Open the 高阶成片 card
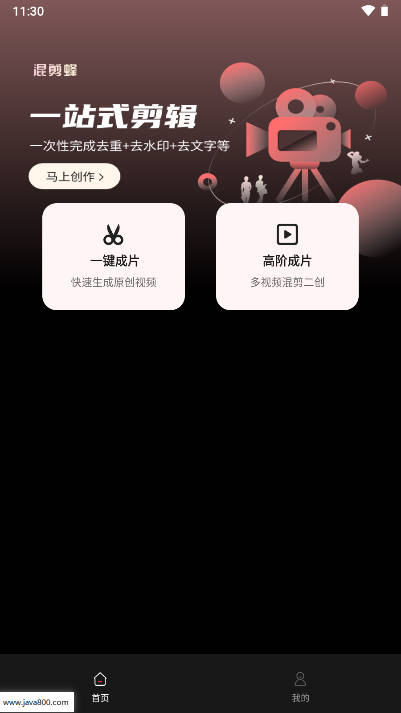 pos(287,256)
